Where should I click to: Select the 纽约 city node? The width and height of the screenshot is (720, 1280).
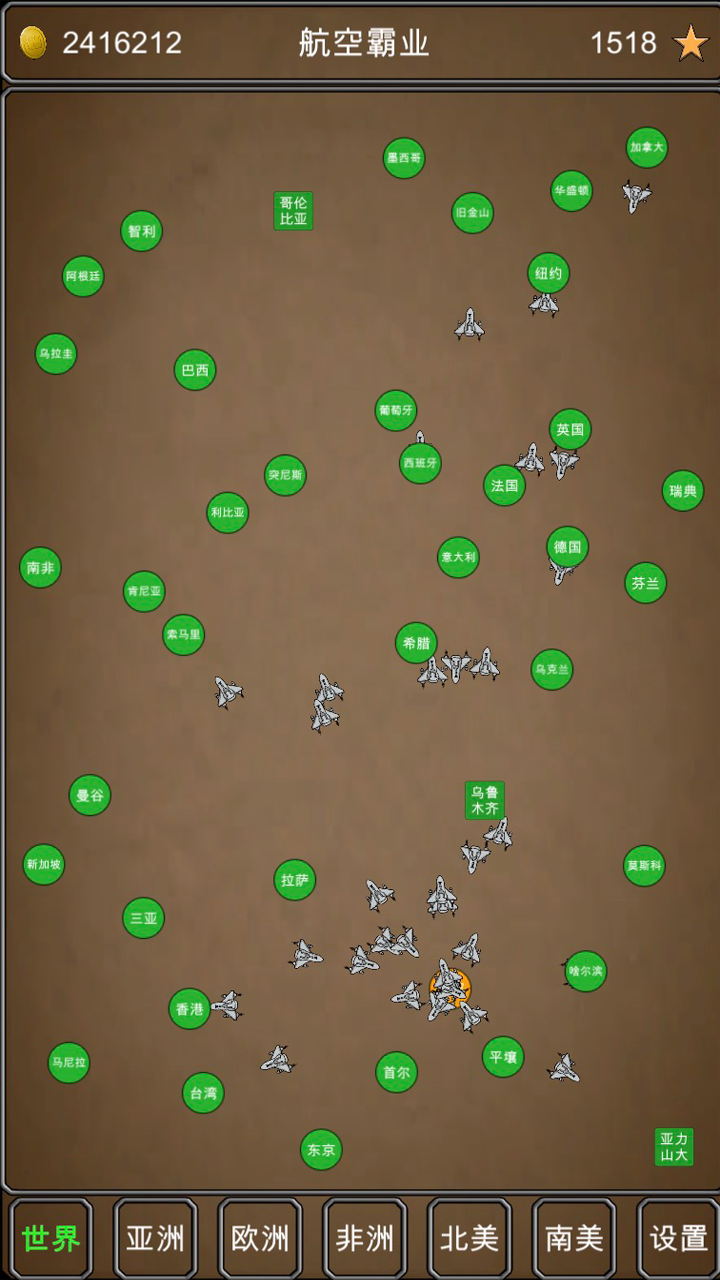click(548, 273)
